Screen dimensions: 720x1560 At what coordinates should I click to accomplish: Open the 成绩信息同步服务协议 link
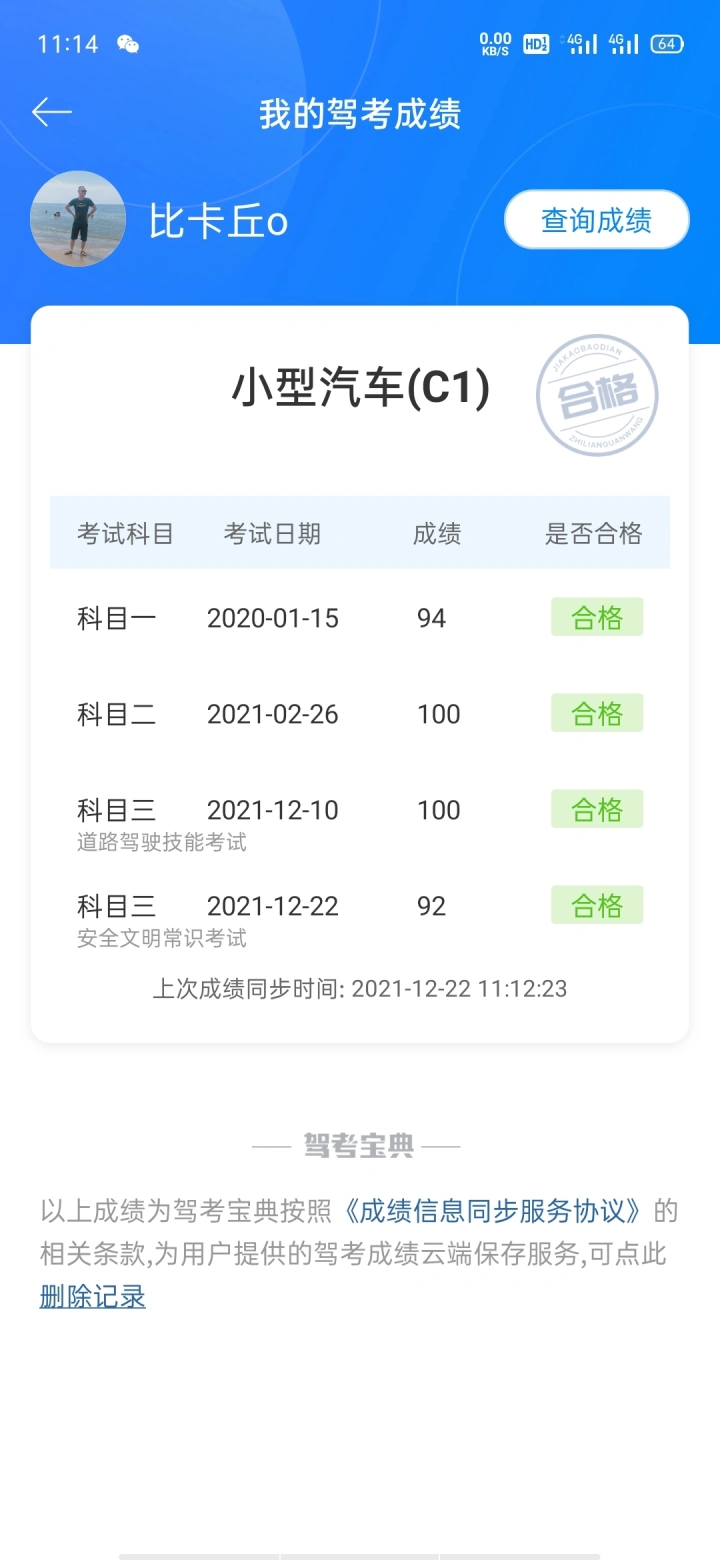[493, 1211]
